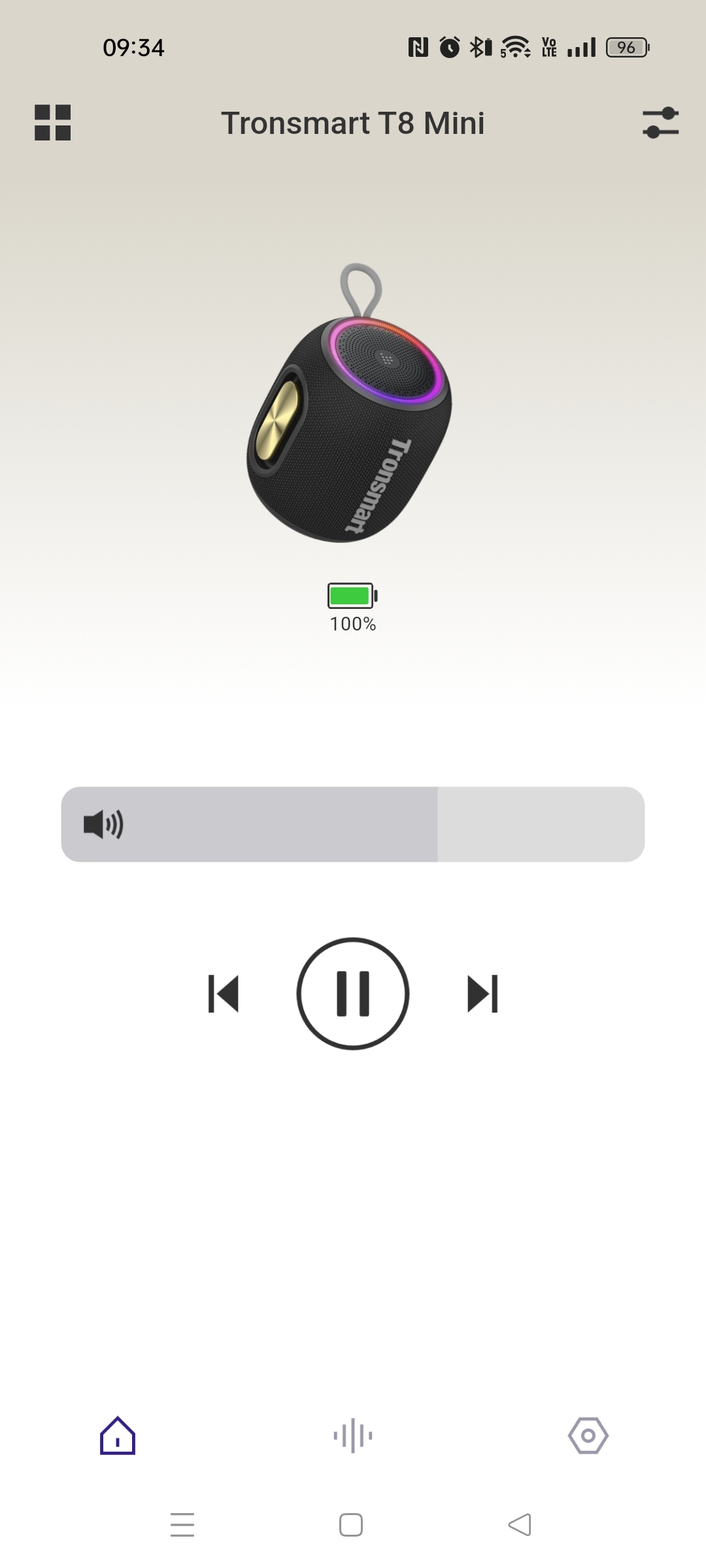
Task: Open the sliders settings icon
Action: click(x=660, y=123)
